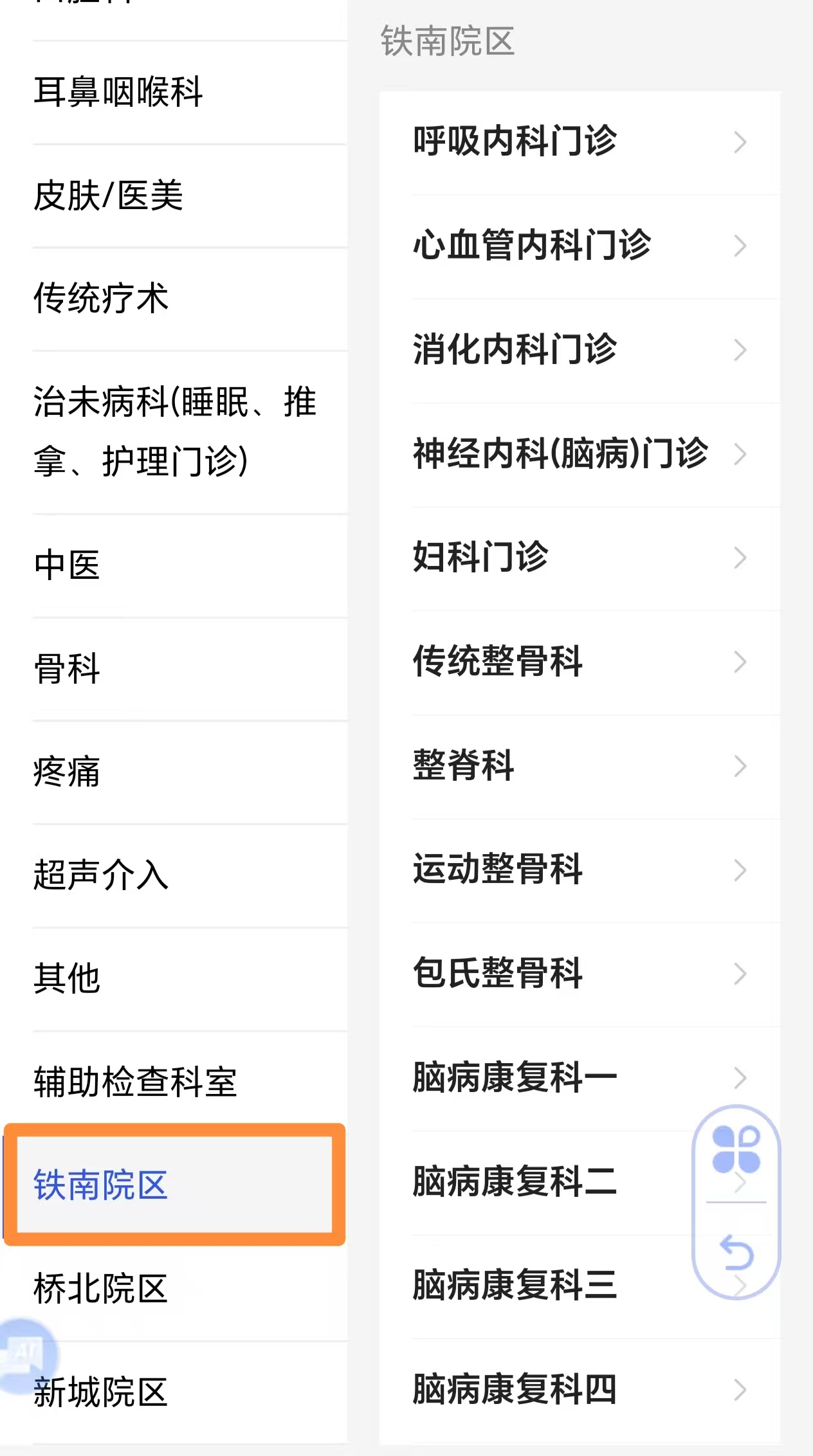Select the 耳鼻咽喉科 category
This screenshot has height=1456, width=813.
[119, 92]
